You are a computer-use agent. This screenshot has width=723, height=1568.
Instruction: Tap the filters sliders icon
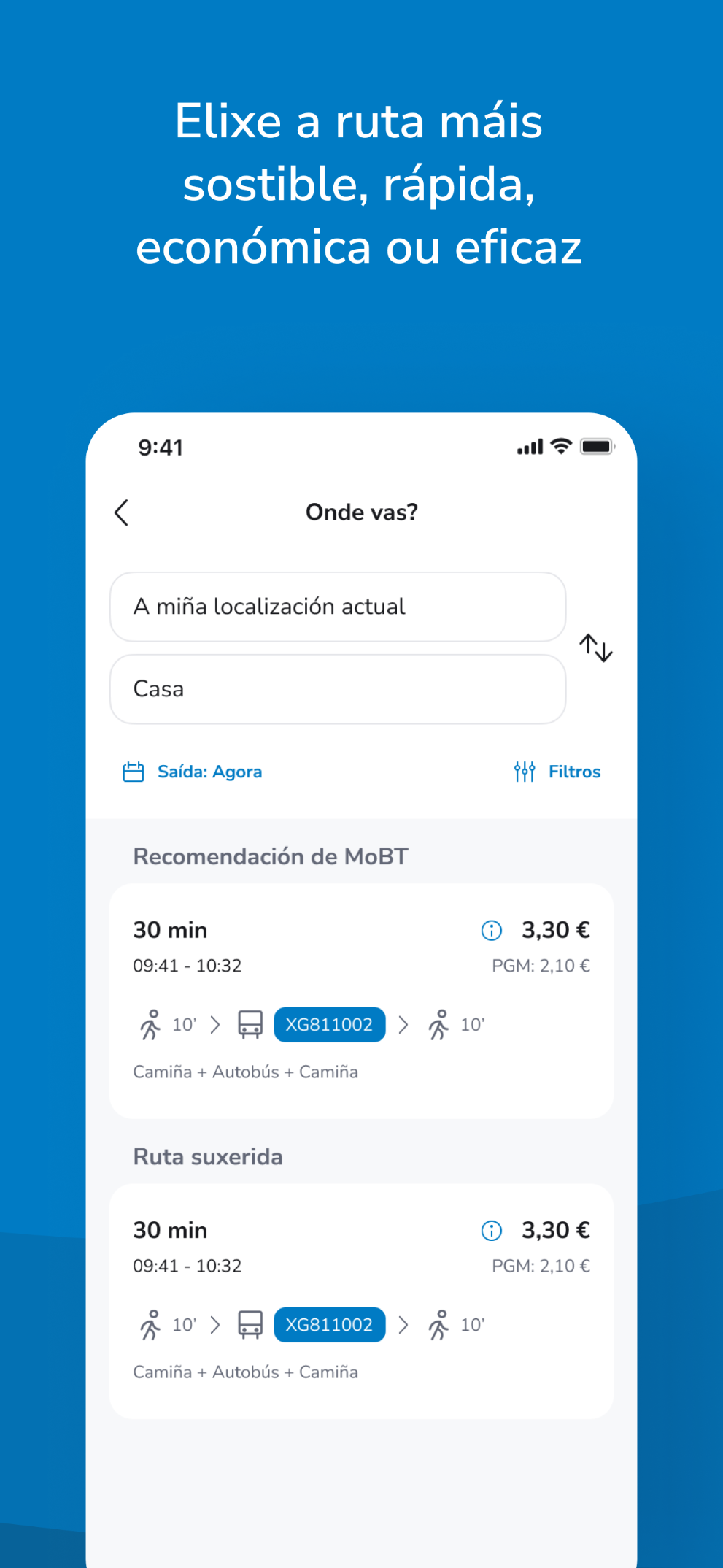click(525, 771)
